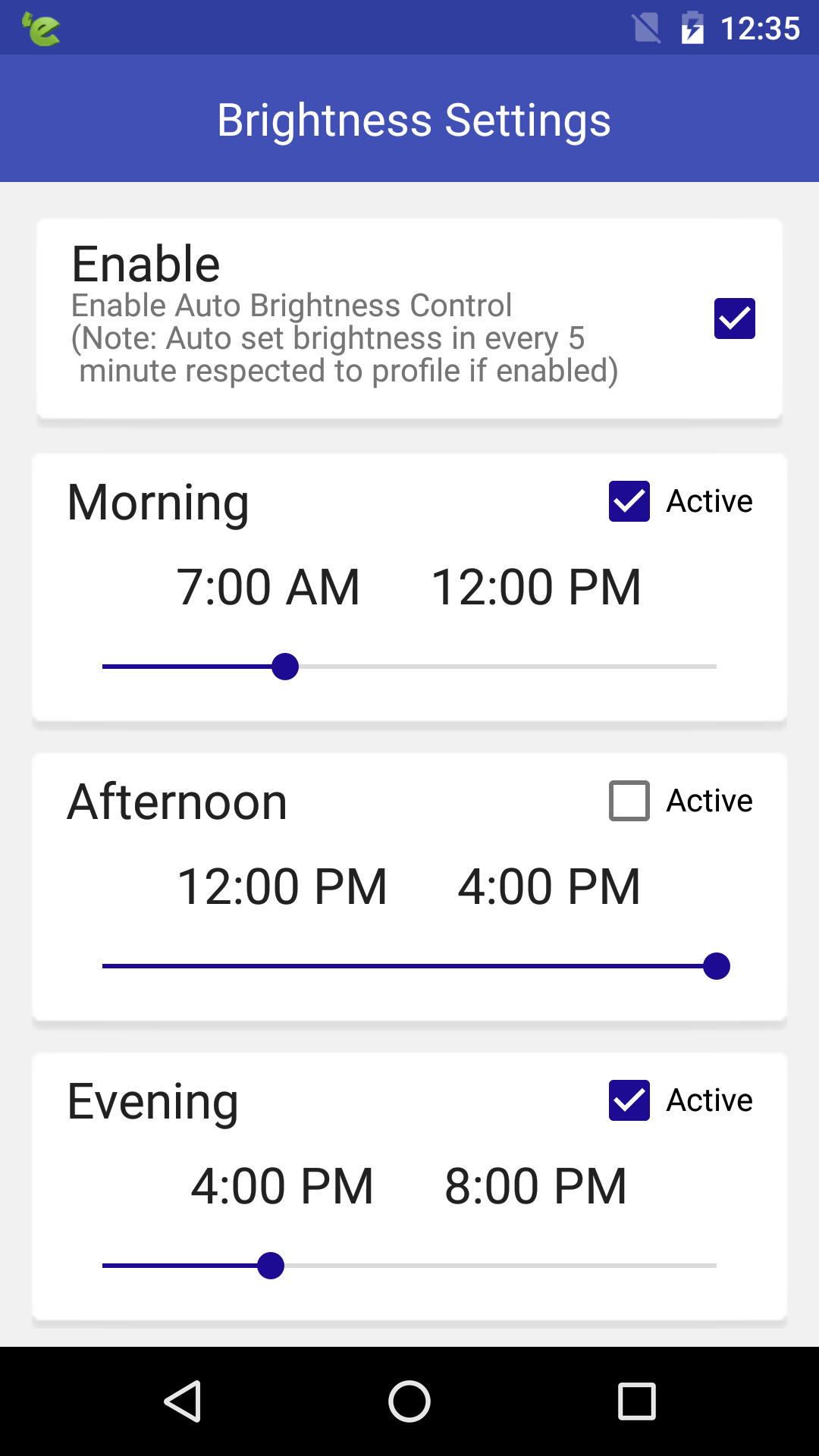
Task: Change Afternoon end time 4:00 PM
Action: click(x=549, y=886)
